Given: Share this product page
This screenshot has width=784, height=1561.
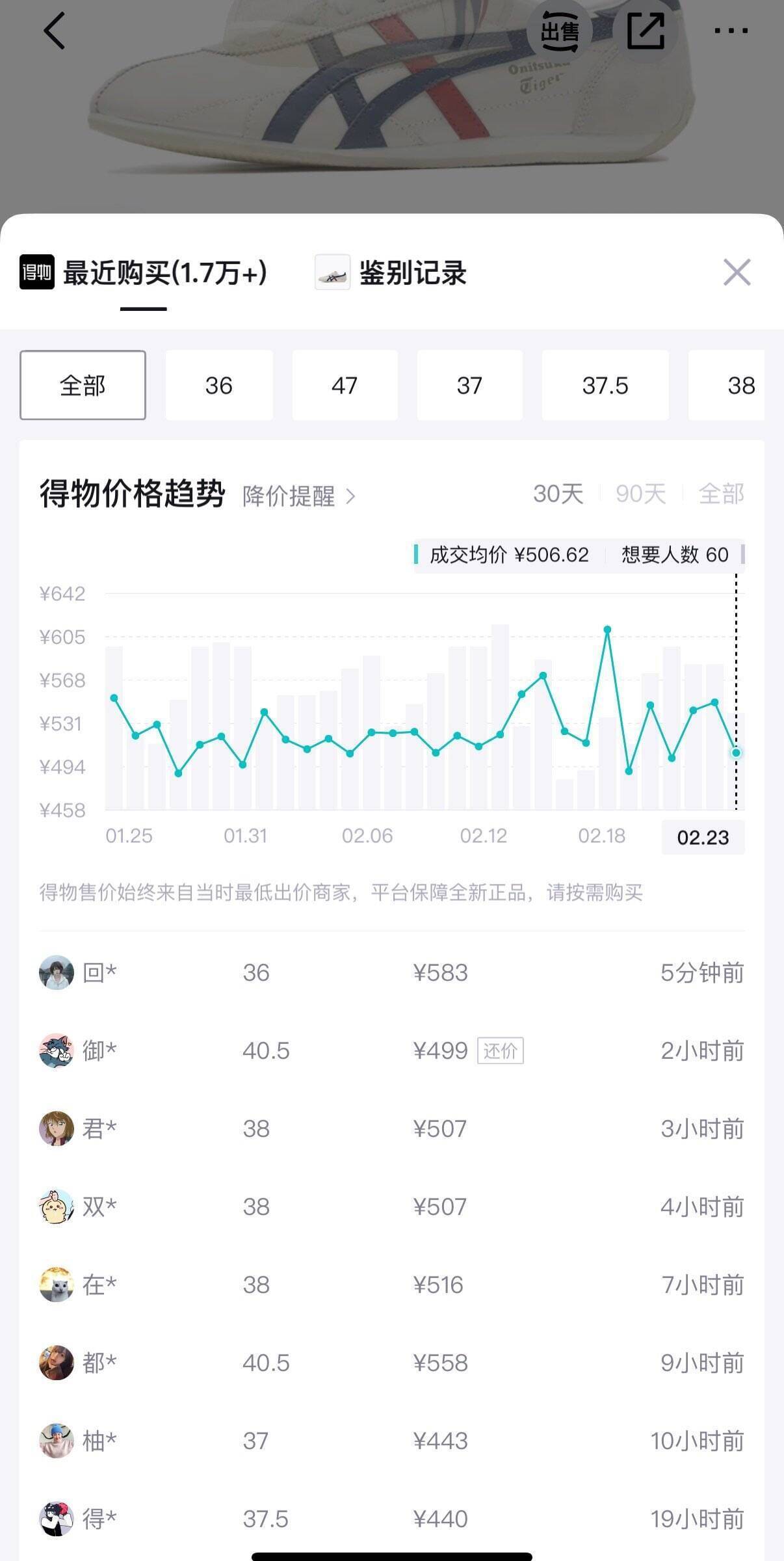Looking at the screenshot, I should click(646, 31).
